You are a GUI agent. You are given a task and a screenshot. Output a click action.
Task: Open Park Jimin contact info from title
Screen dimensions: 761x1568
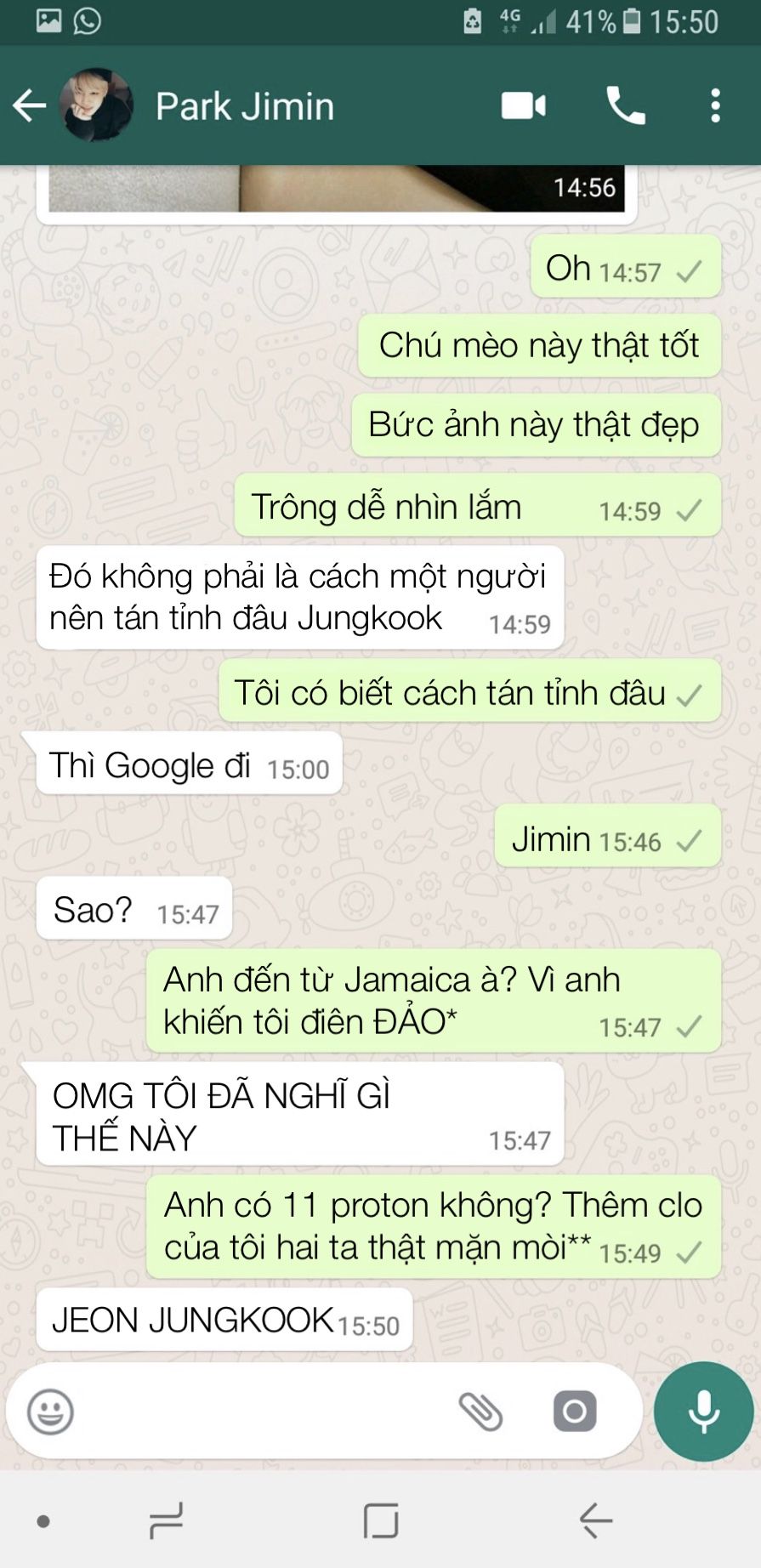(245, 106)
